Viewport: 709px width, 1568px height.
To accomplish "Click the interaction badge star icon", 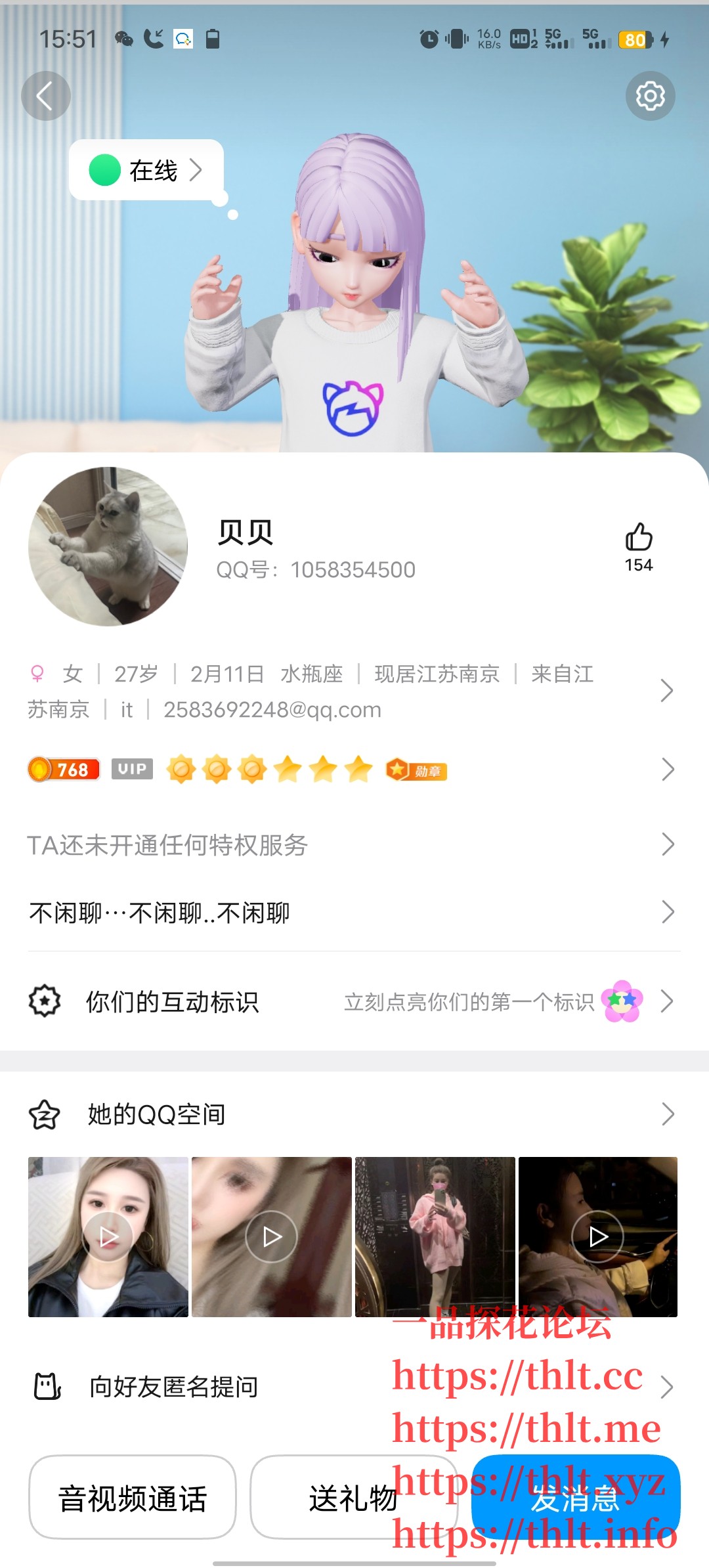I will 43,1001.
